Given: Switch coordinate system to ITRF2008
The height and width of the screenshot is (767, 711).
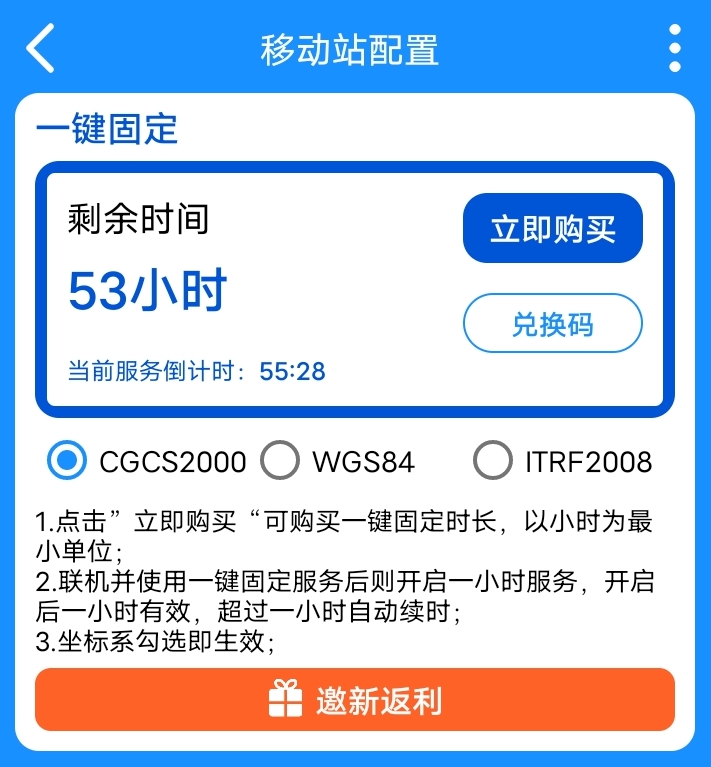Looking at the screenshot, I should (x=492, y=461).
